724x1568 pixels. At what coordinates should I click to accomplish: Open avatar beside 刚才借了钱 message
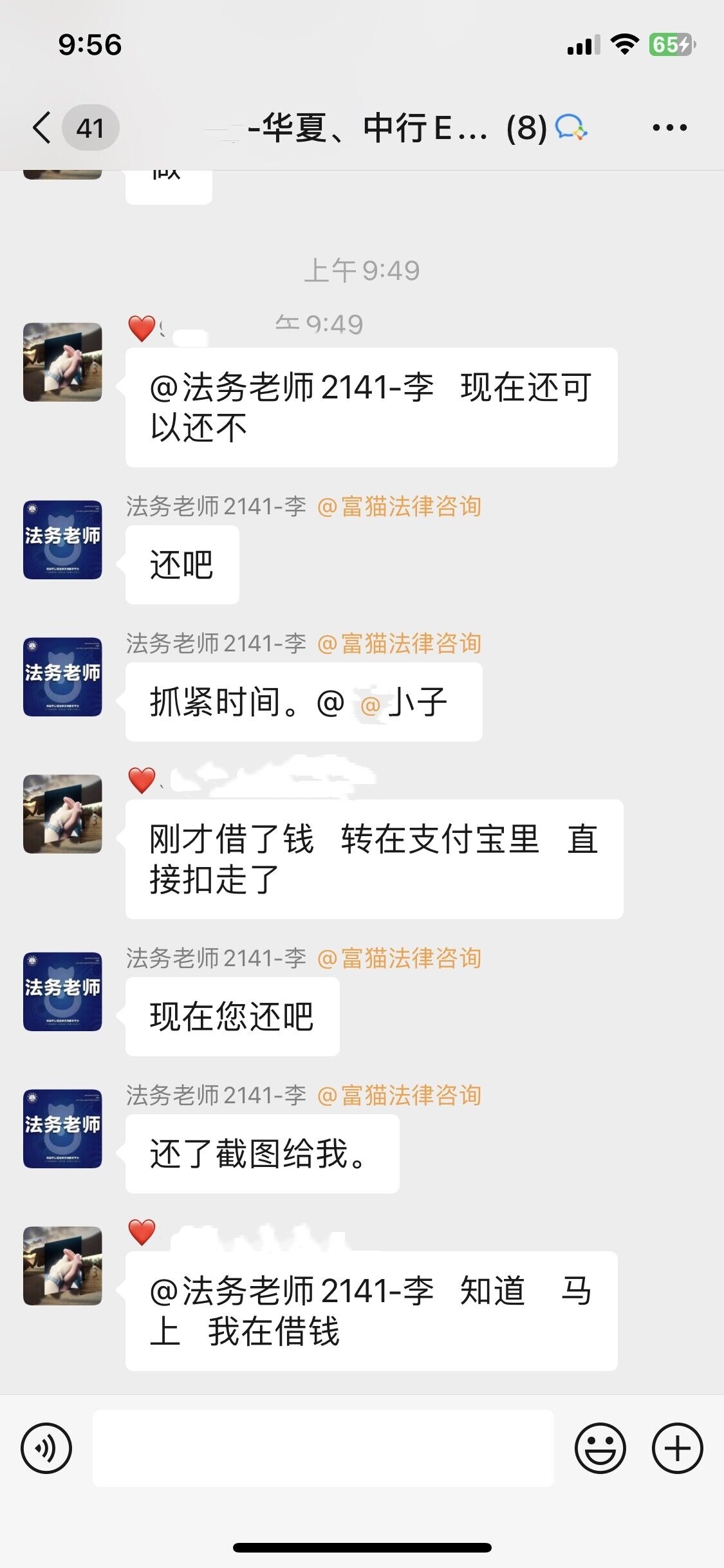click(62, 814)
